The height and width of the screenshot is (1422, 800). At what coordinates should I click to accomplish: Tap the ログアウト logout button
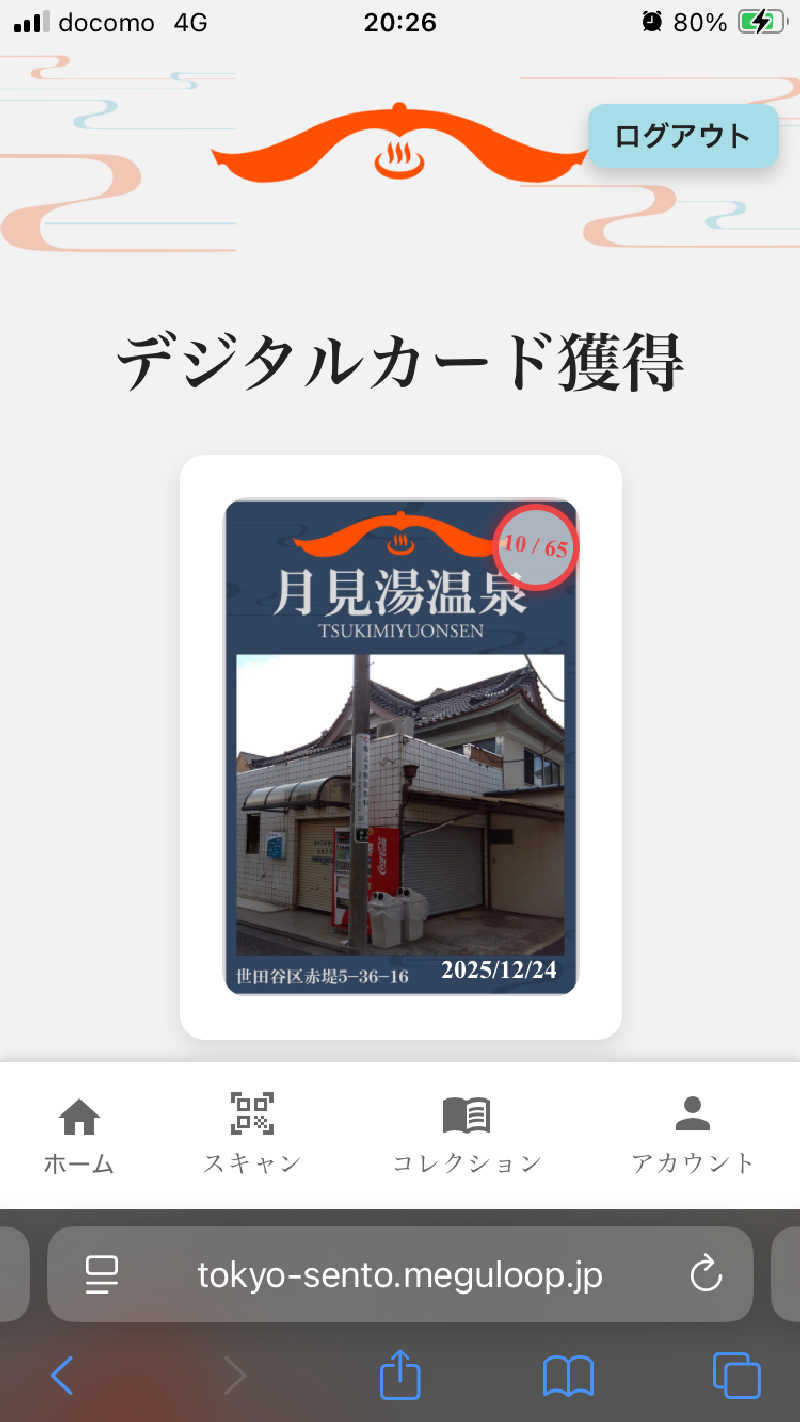pos(682,136)
